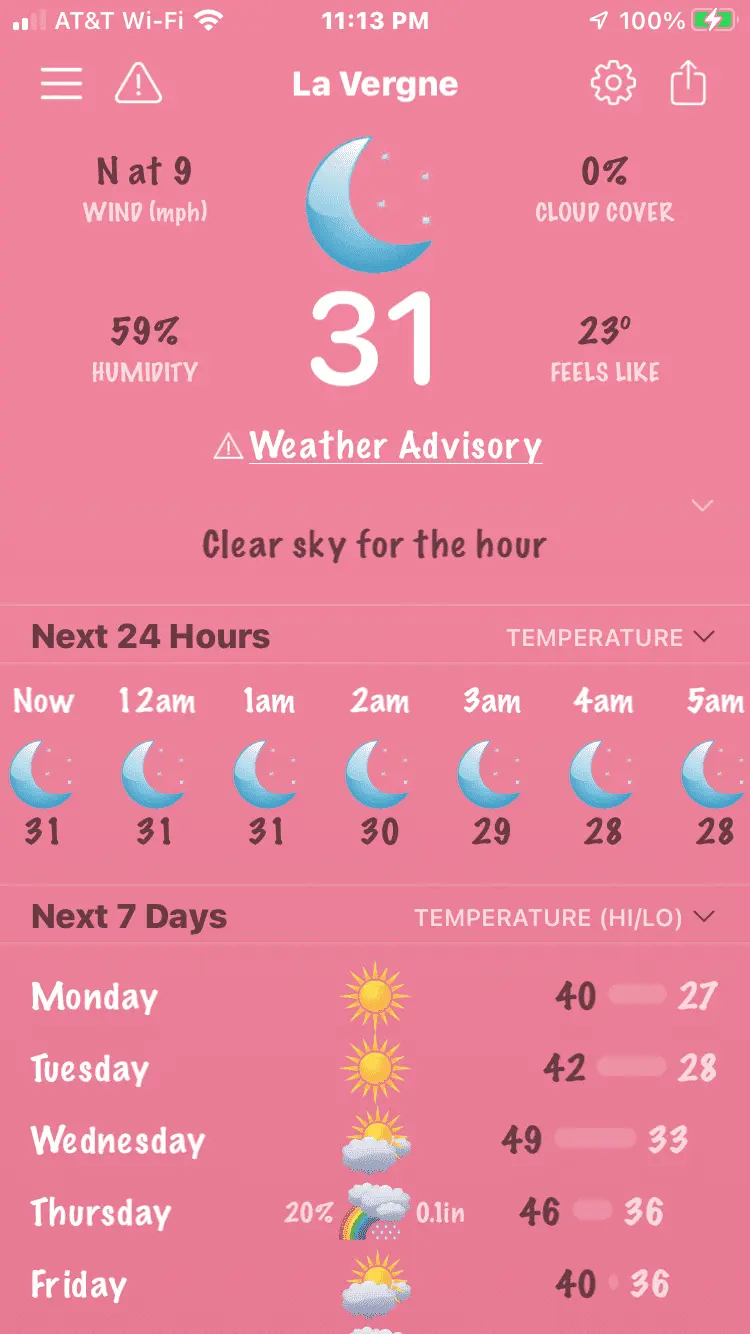The width and height of the screenshot is (750, 1334).
Task: Open settings gear
Action: point(613,84)
